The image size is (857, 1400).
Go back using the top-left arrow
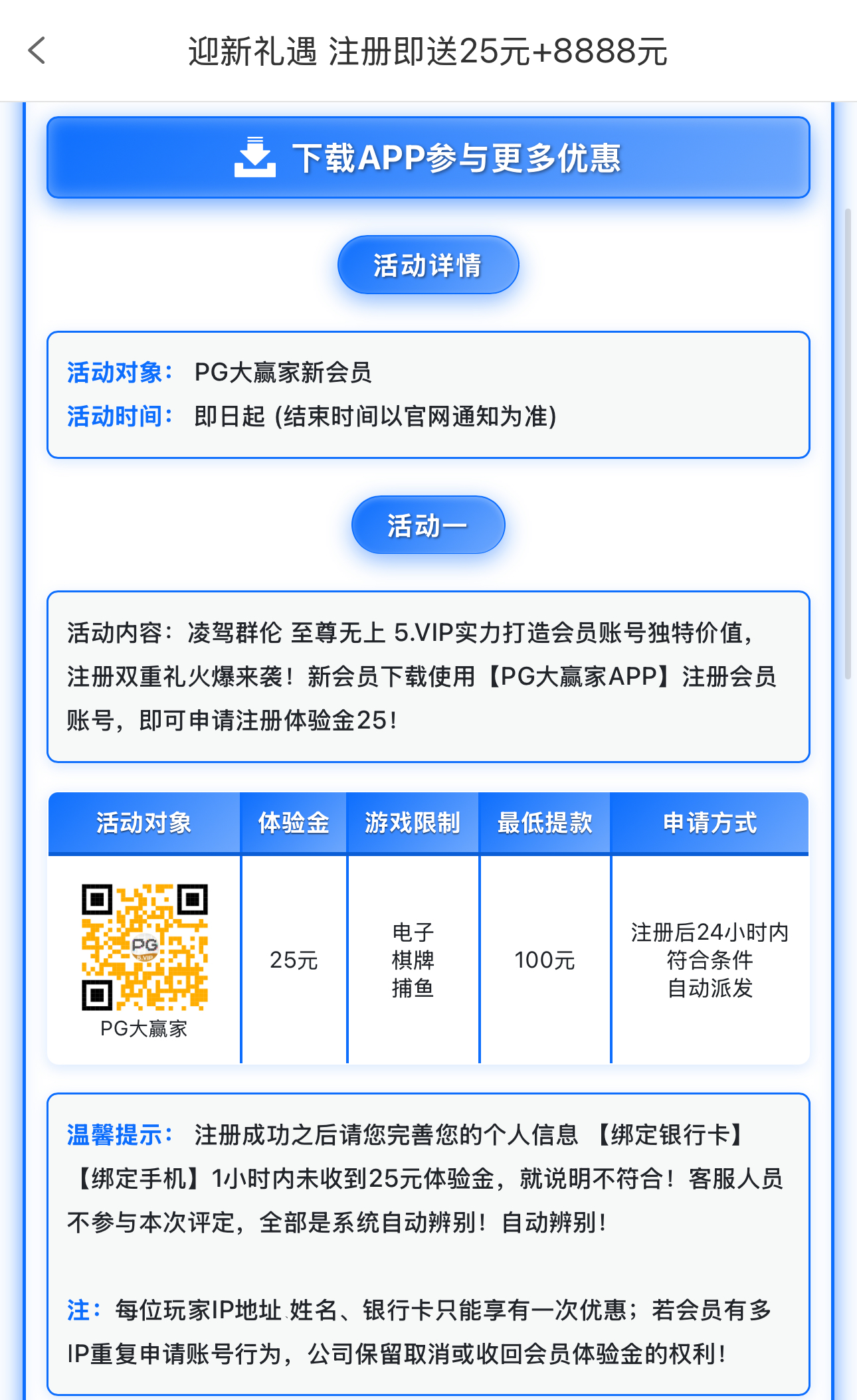point(37,51)
